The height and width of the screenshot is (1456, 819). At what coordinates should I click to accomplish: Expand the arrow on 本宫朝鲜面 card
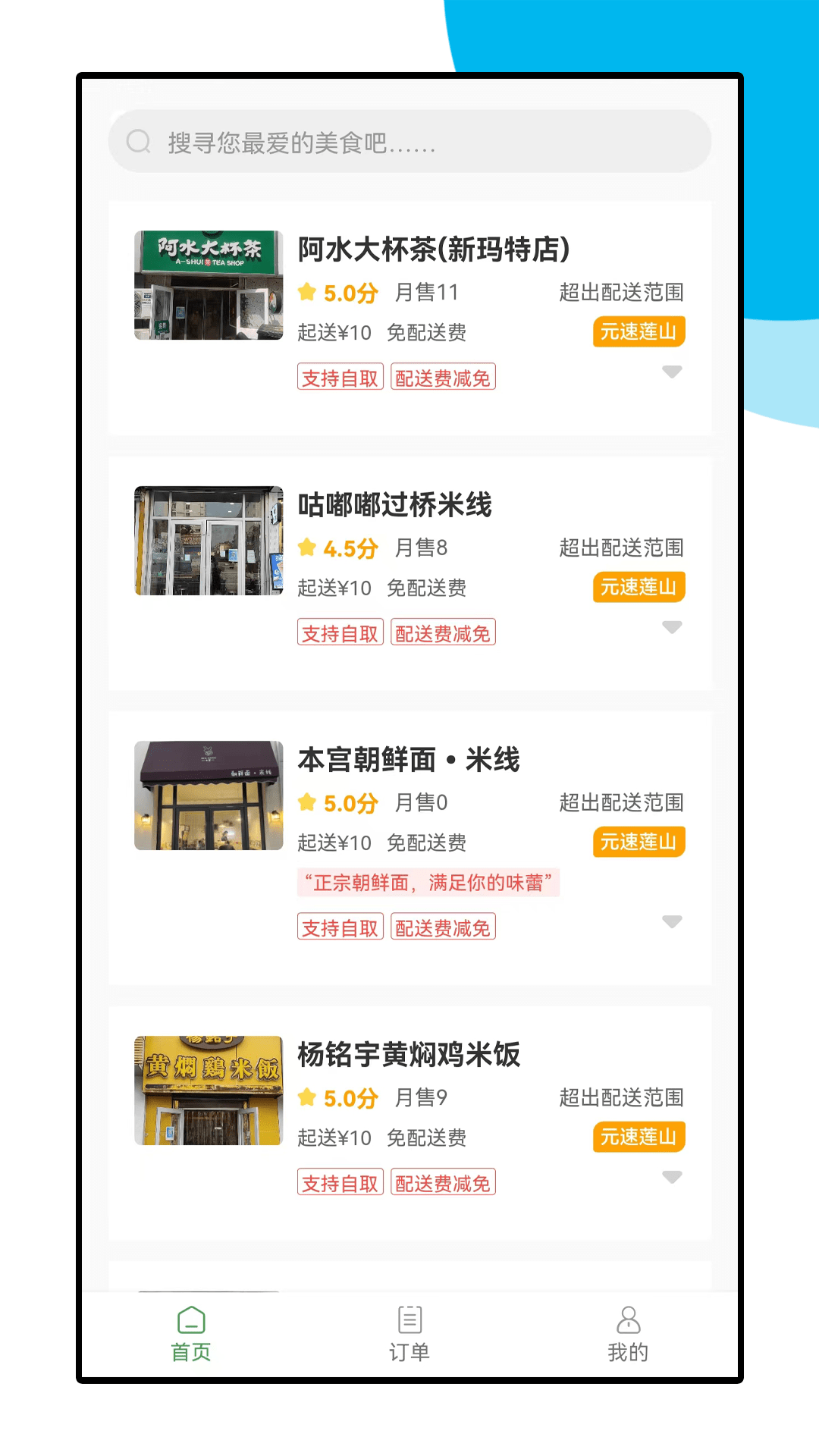click(671, 922)
